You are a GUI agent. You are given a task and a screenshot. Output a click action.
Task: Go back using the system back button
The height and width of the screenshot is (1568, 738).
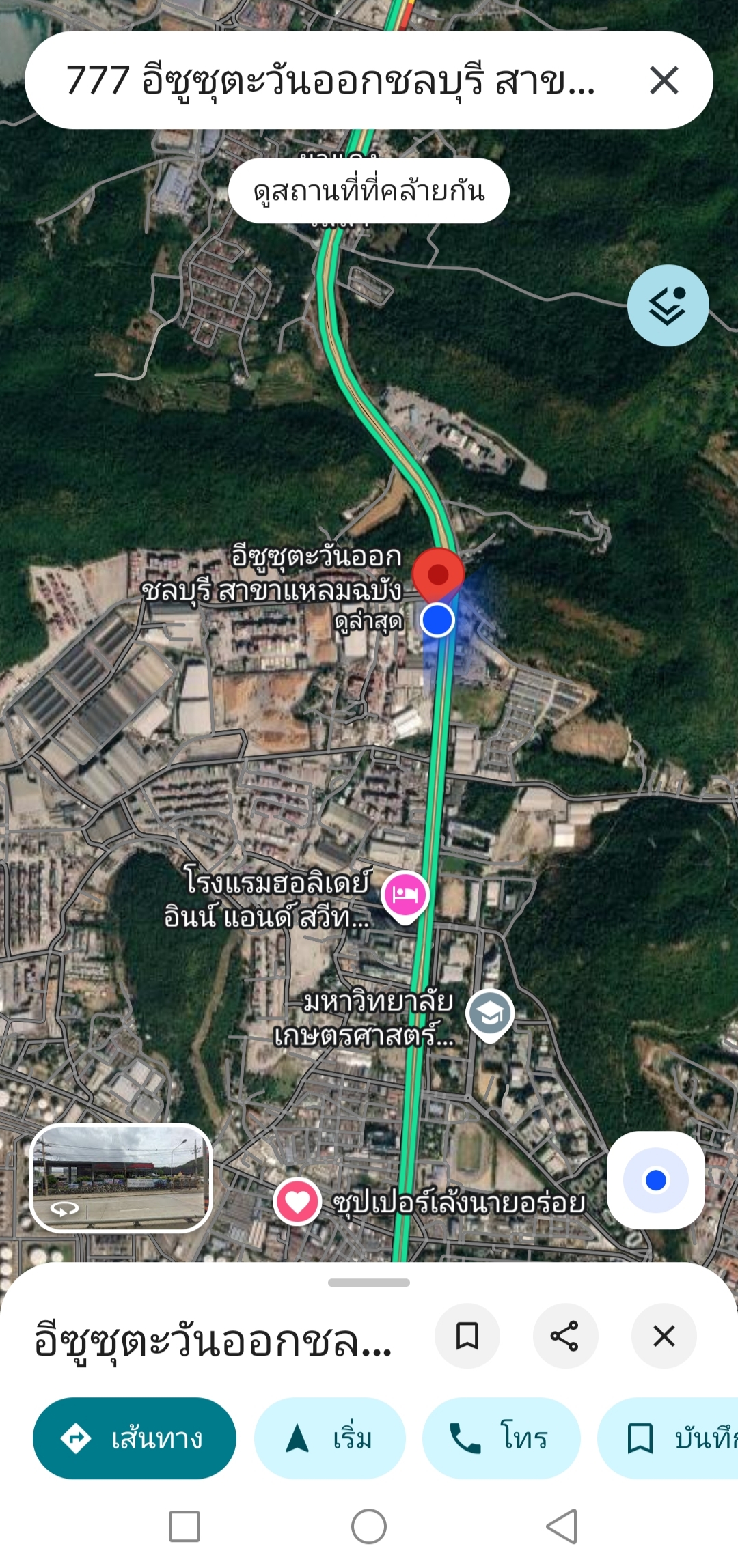click(562, 1526)
